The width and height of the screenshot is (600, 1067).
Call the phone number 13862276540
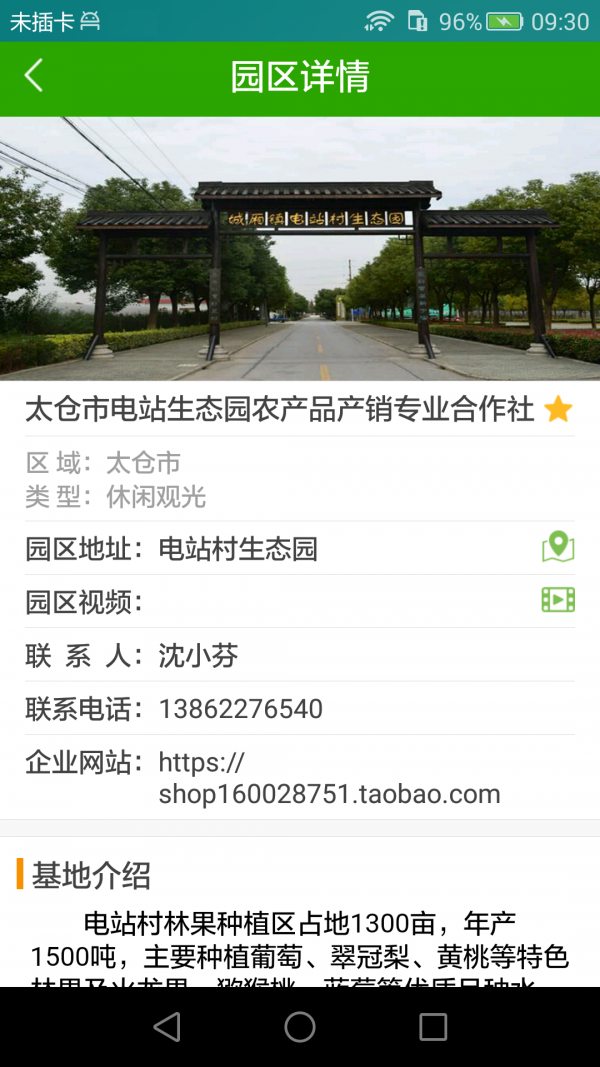[x=240, y=709]
